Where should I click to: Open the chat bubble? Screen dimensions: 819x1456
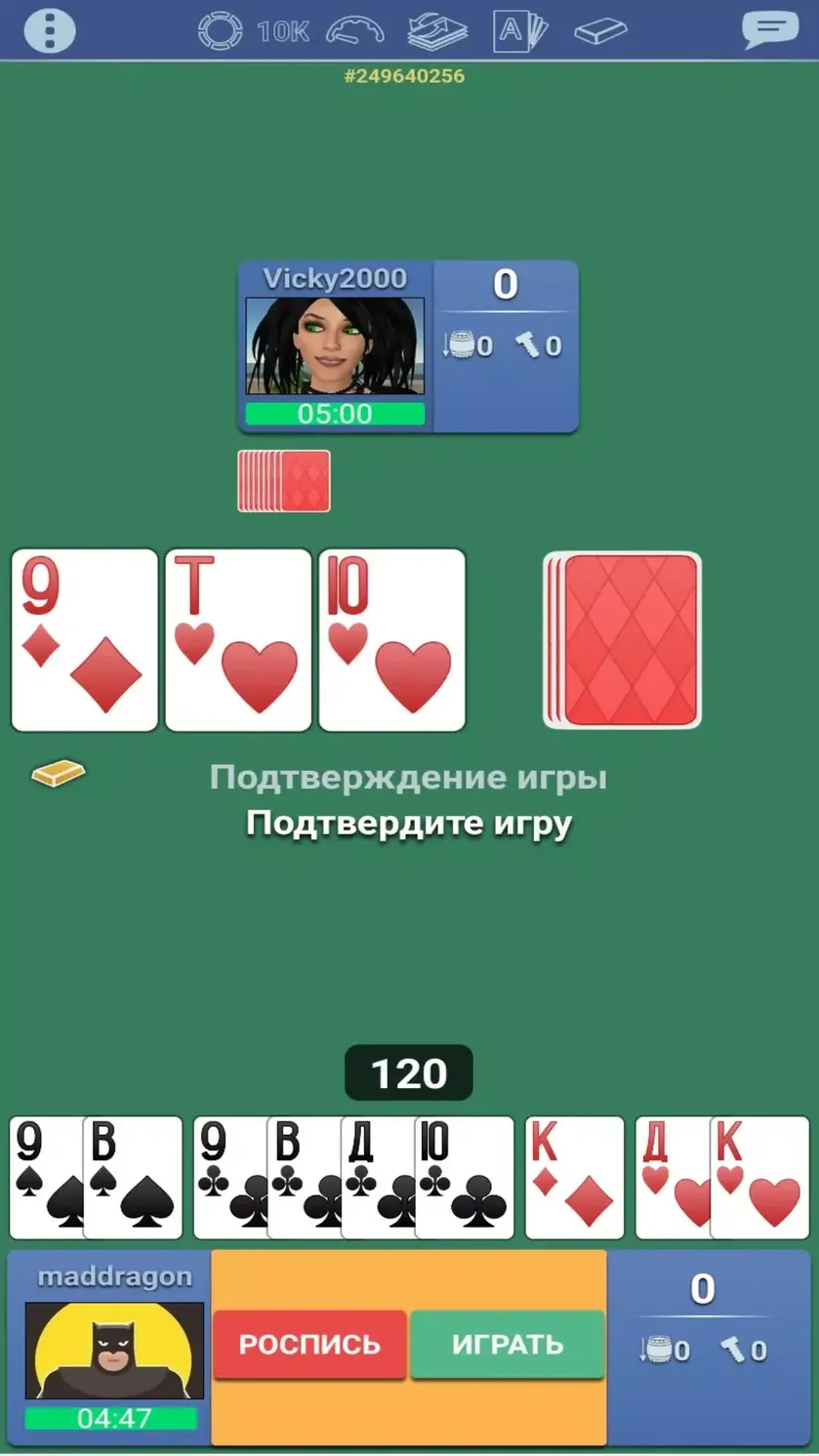tap(770, 29)
